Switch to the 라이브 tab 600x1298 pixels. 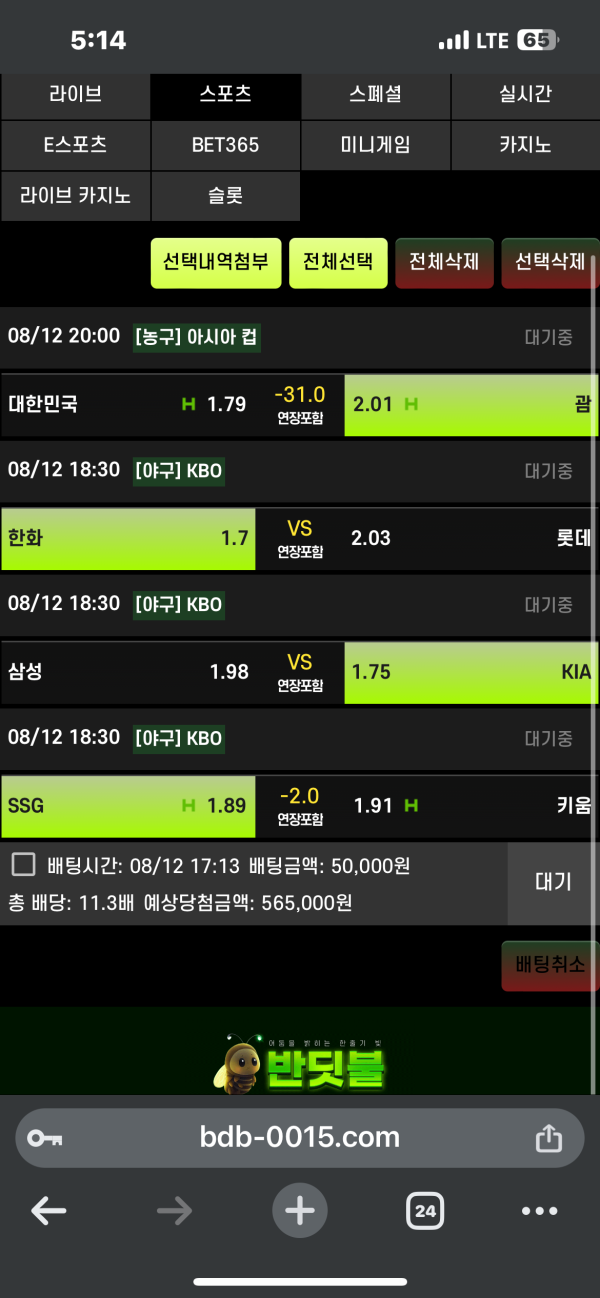(x=75, y=95)
